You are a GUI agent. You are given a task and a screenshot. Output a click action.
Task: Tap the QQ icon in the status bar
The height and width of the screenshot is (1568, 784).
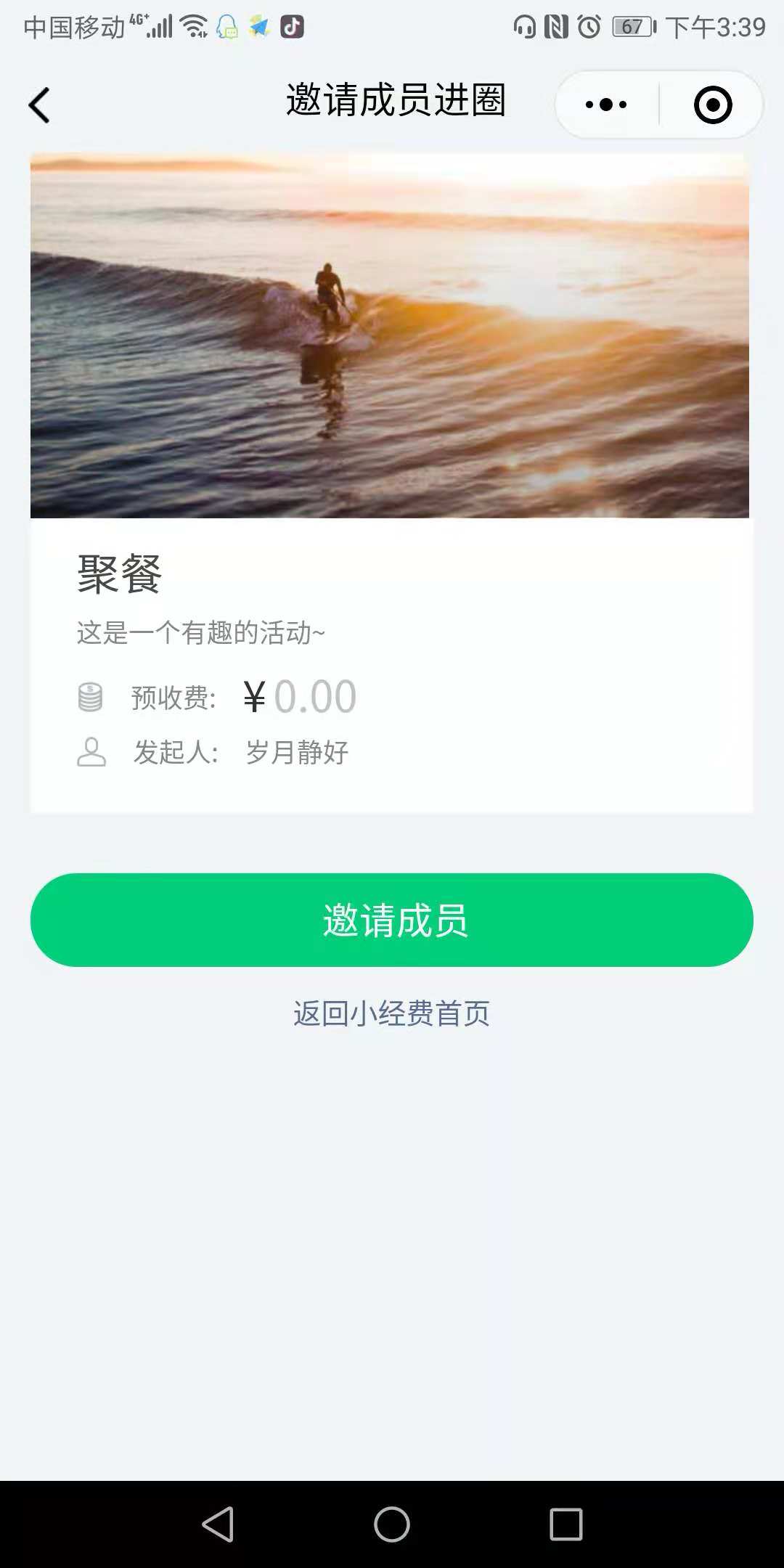pos(226,27)
